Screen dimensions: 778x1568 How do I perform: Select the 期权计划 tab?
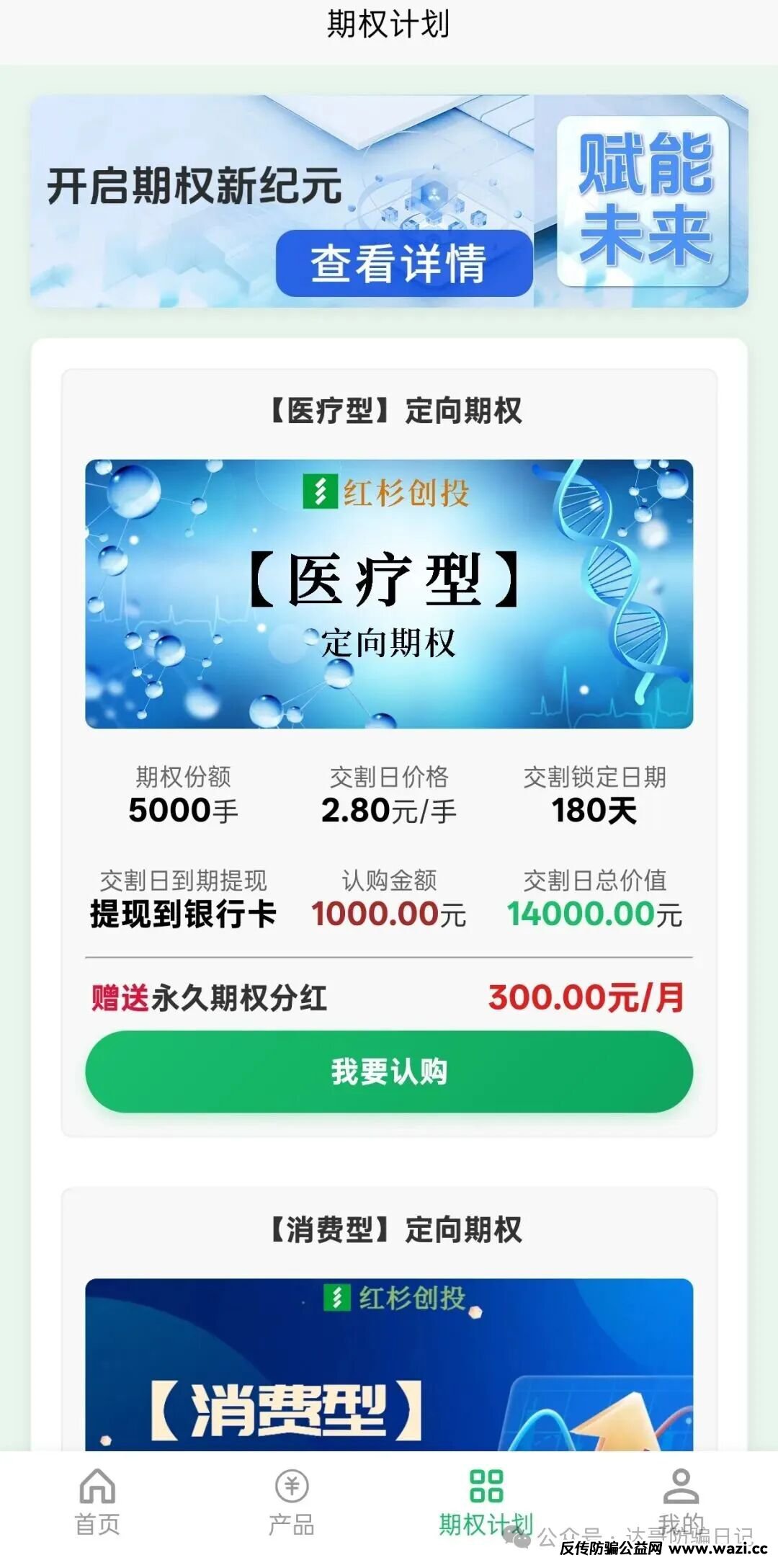(x=486, y=1501)
